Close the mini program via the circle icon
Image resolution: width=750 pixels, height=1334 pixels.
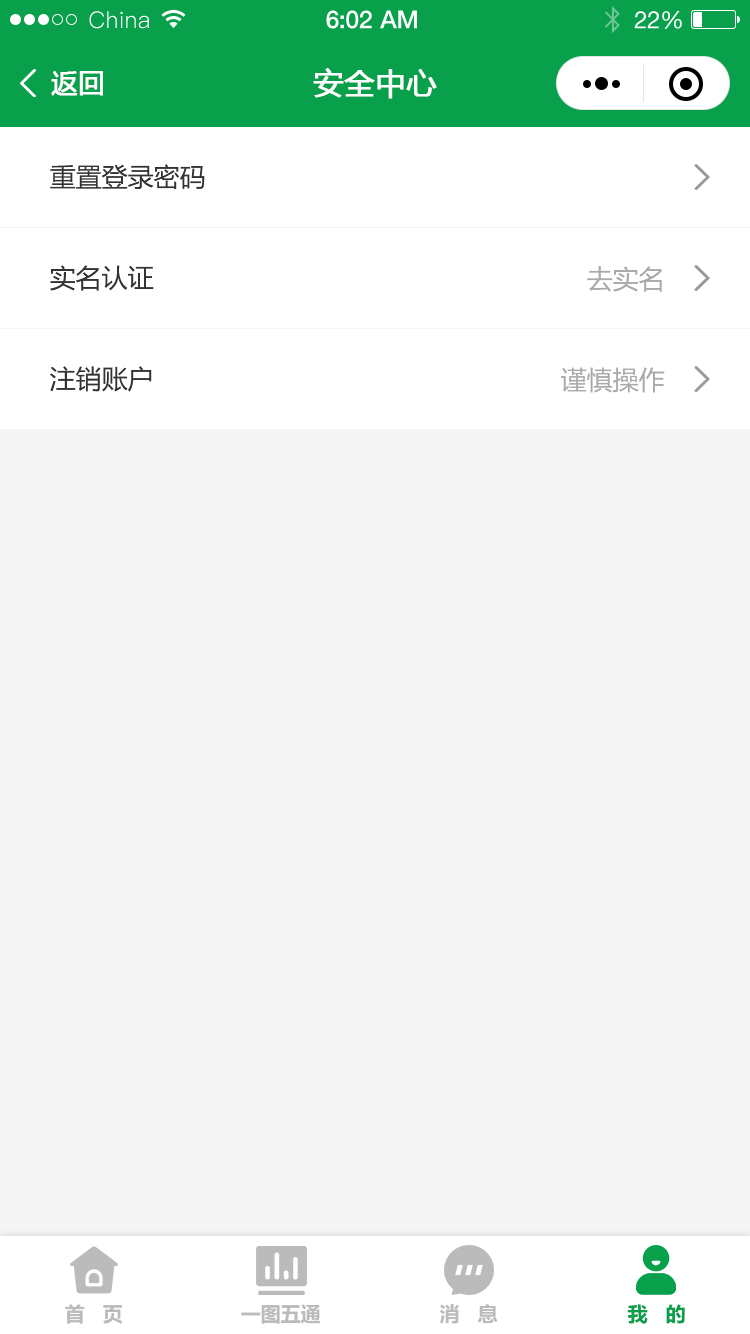point(686,83)
